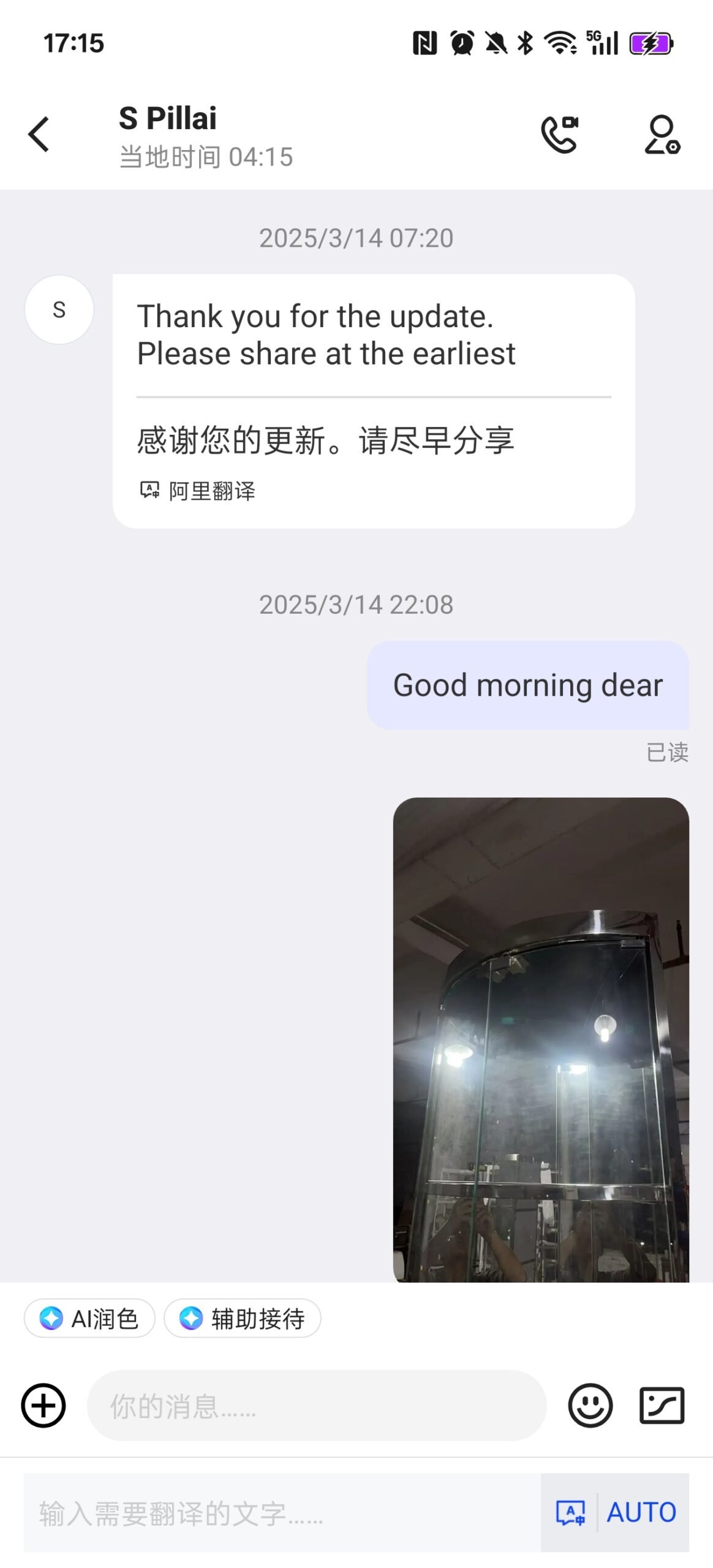Viewport: 713px width, 1568px height.
Task: Tap the AI润色 chip
Action: (89, 1318)
